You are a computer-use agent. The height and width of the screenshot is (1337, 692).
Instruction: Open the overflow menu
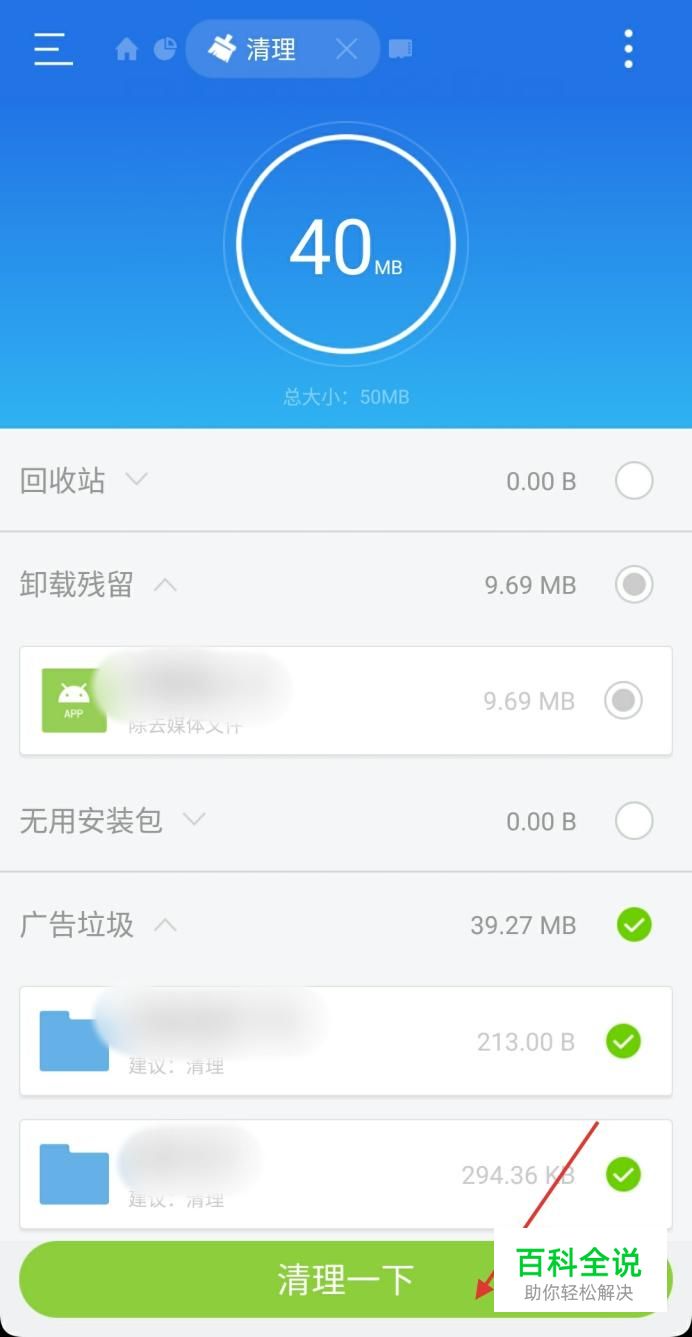pyautogui.click(x=628, y=48)
